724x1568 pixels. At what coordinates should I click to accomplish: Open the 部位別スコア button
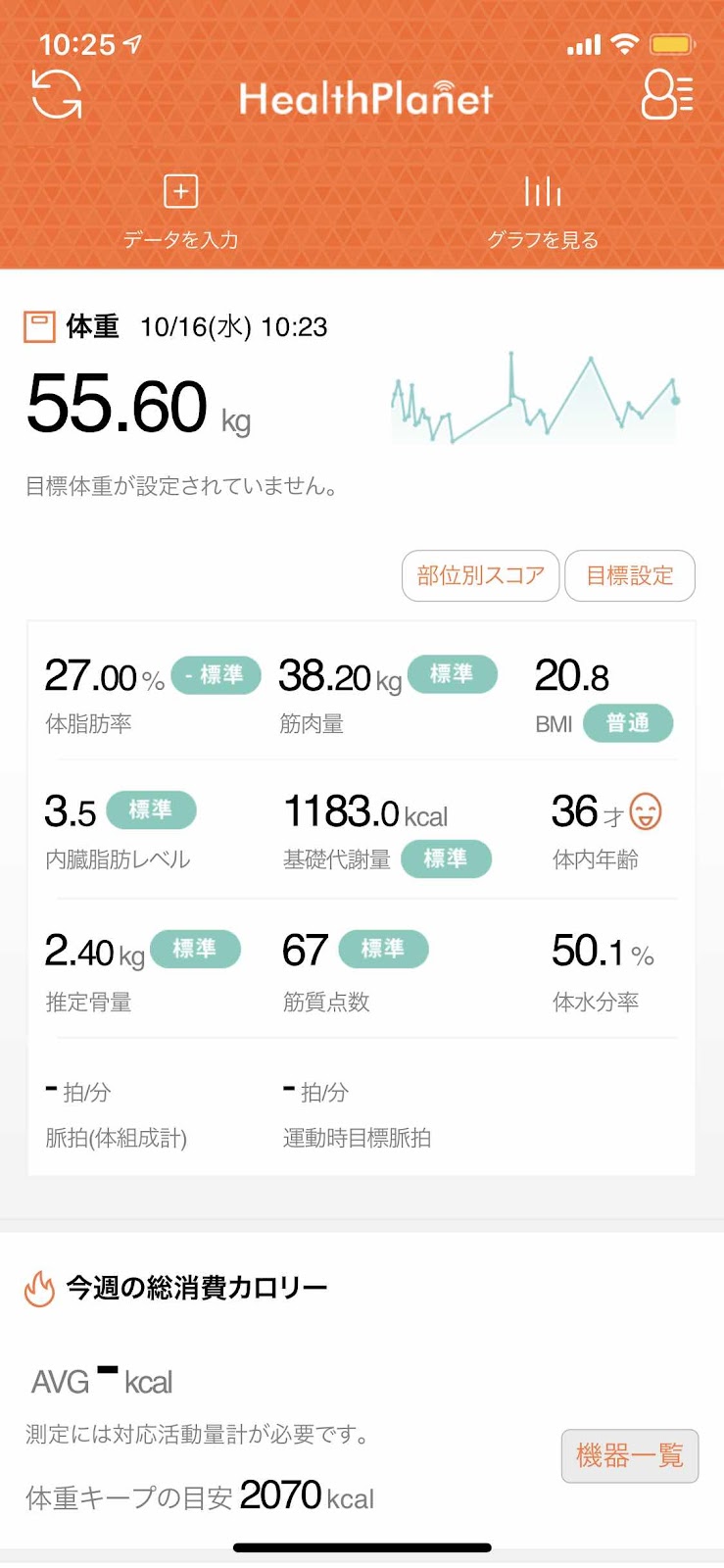pos(480,575)
